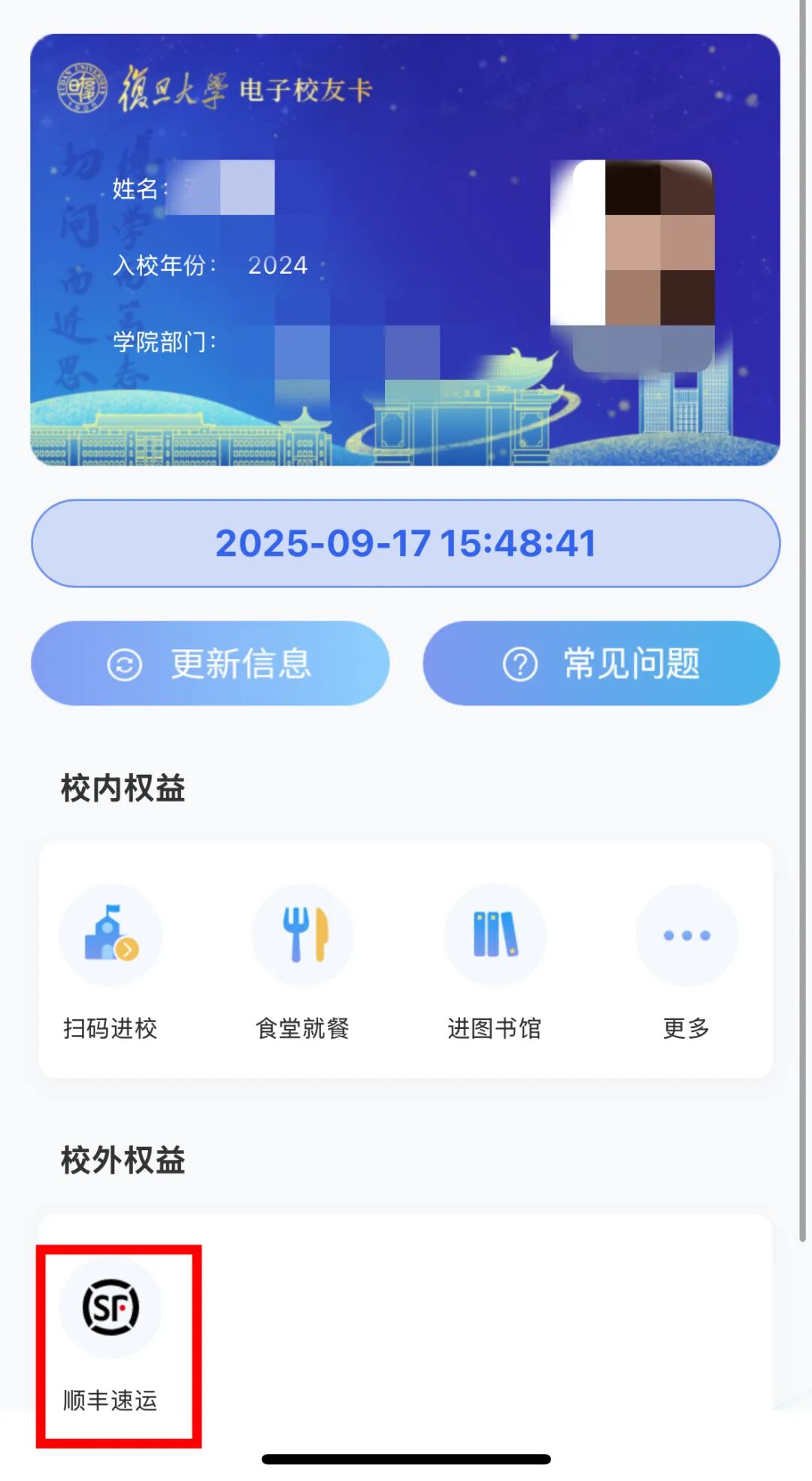Click the blue book stack library symbol

495,934
